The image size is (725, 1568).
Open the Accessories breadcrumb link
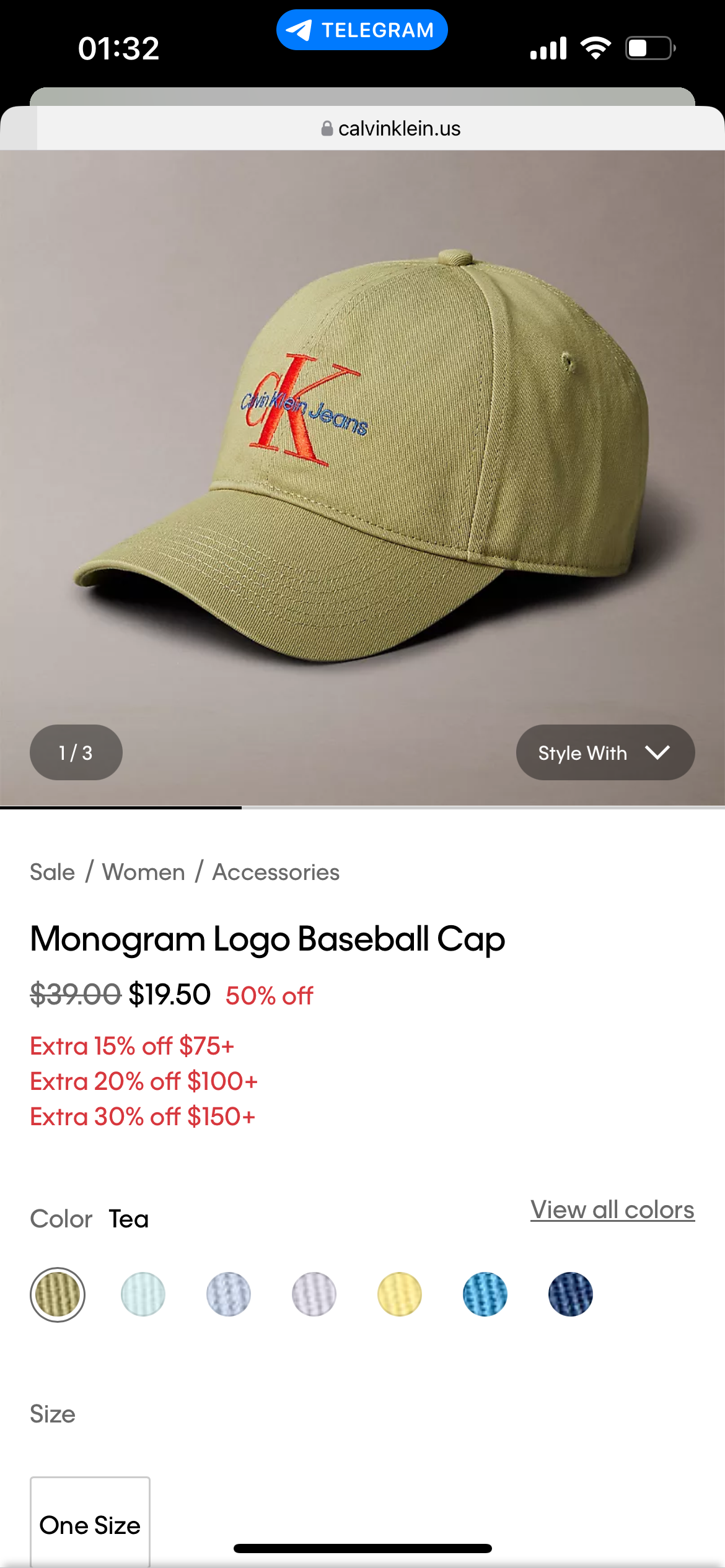pos(276,872)
